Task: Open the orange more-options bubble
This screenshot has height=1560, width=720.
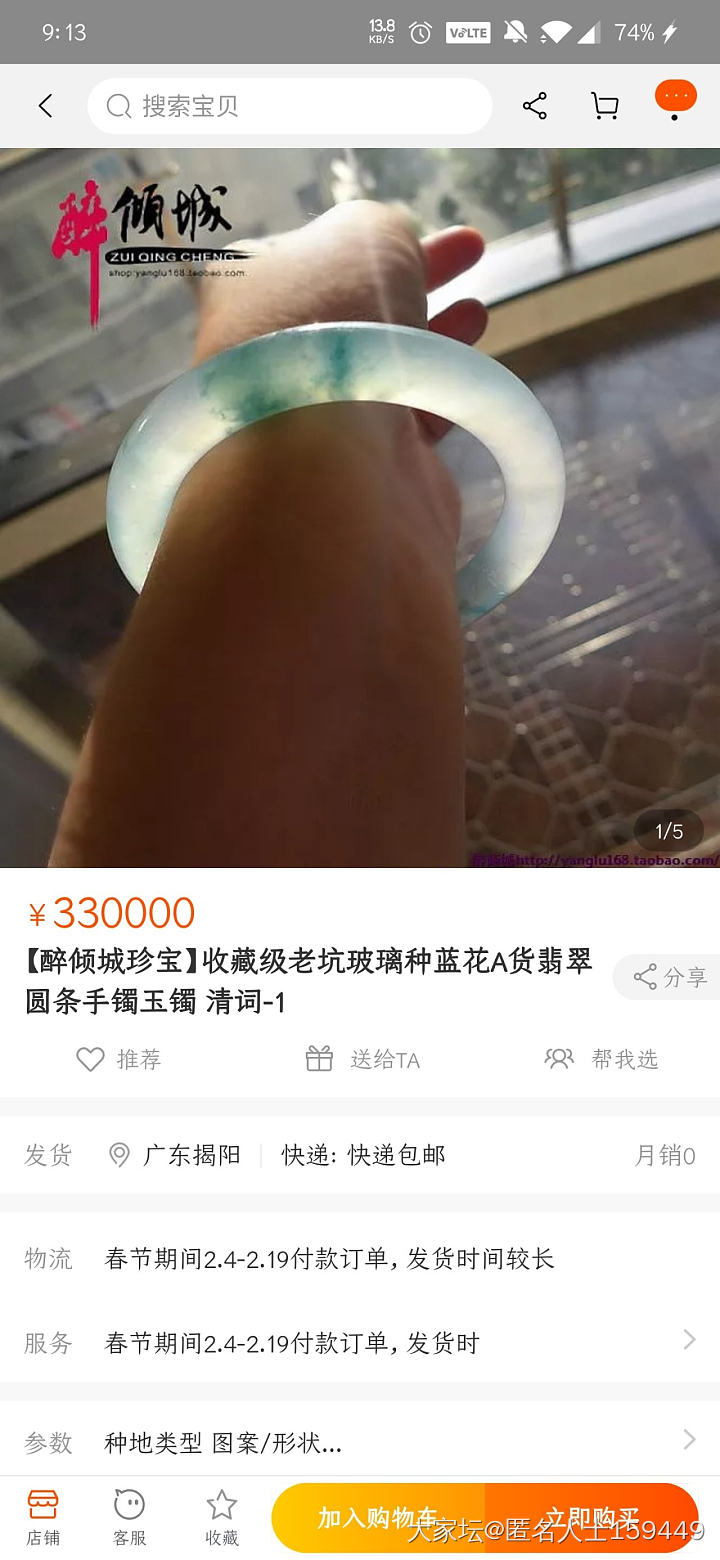Action: (x=675, y=98)
